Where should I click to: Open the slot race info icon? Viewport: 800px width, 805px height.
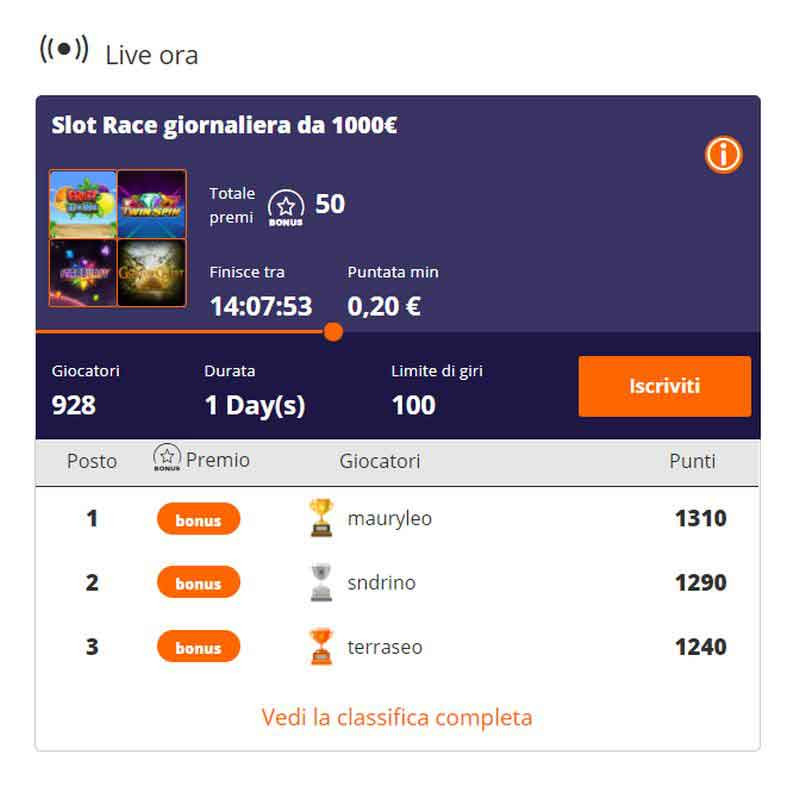723,154
